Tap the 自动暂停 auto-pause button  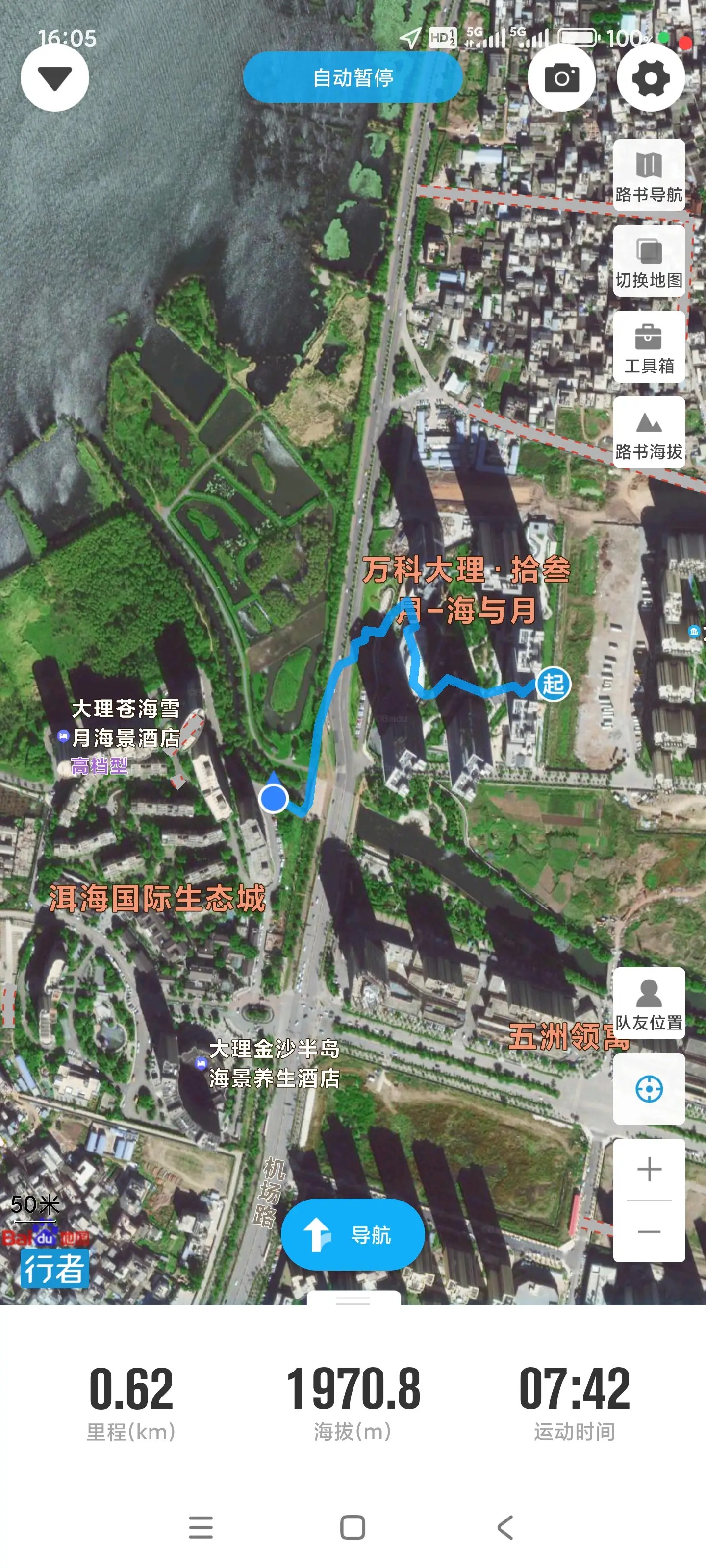353,77
